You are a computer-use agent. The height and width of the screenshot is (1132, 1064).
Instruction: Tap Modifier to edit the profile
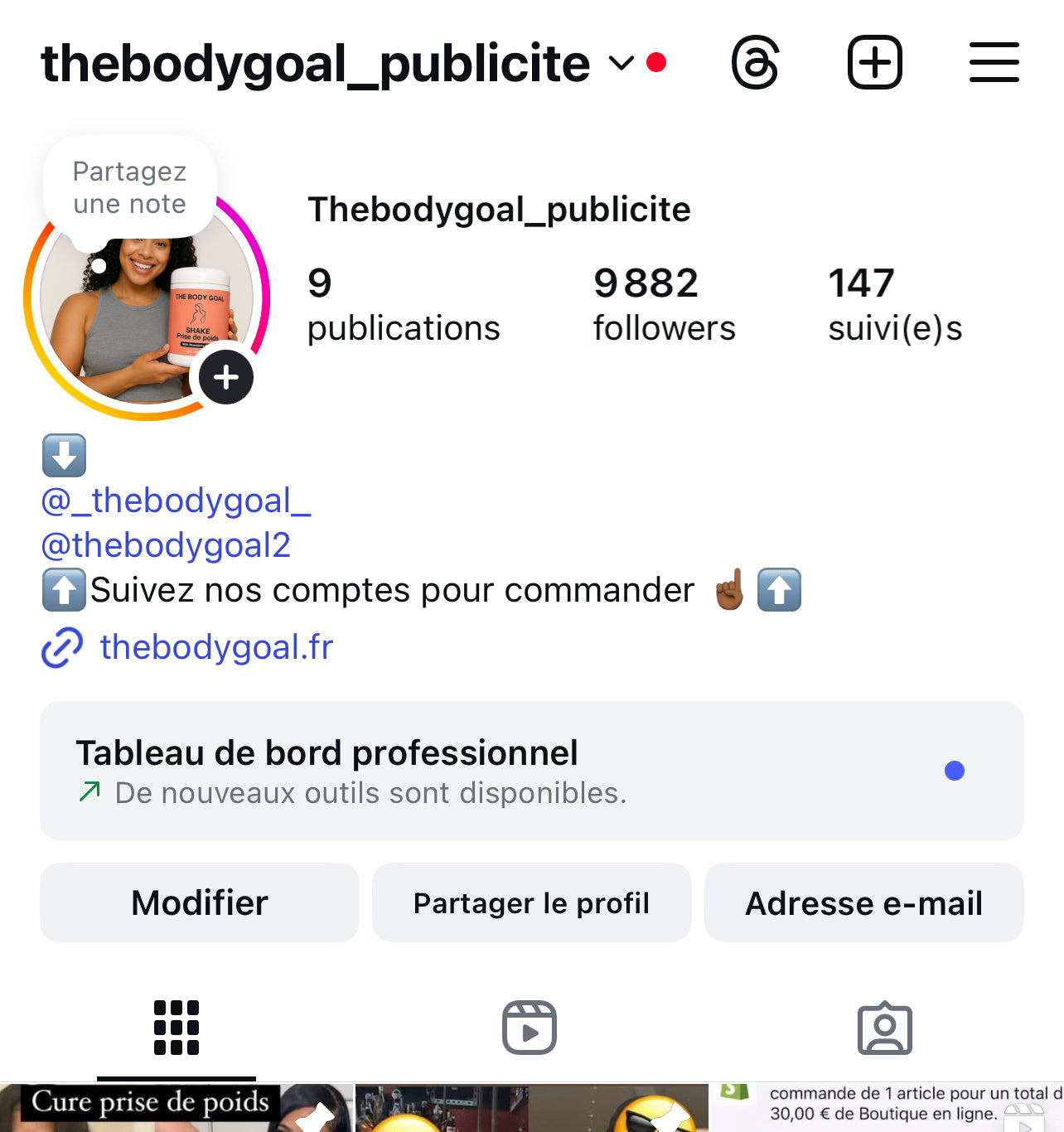point(200,902)
